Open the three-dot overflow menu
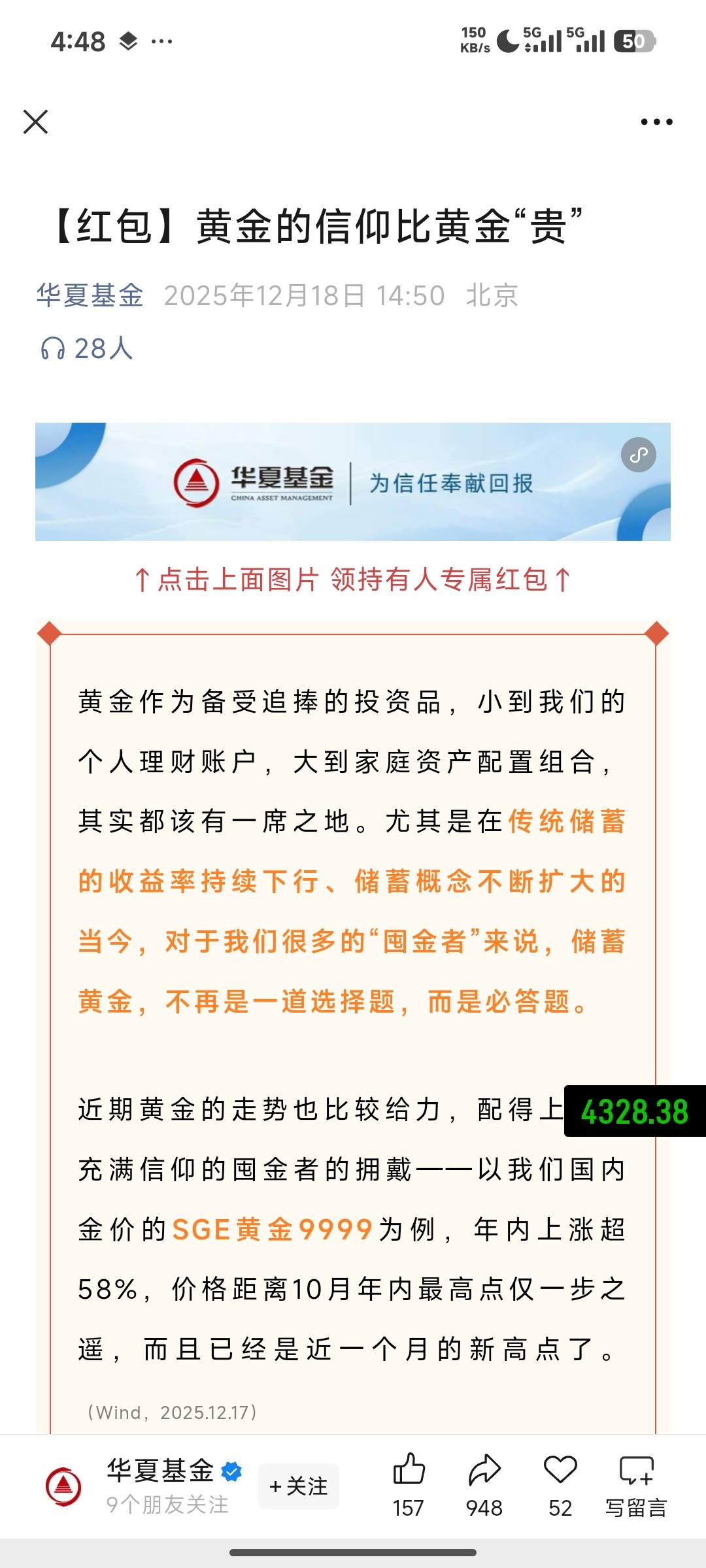This screenshot has width=706, height=1568. (656, 122)
